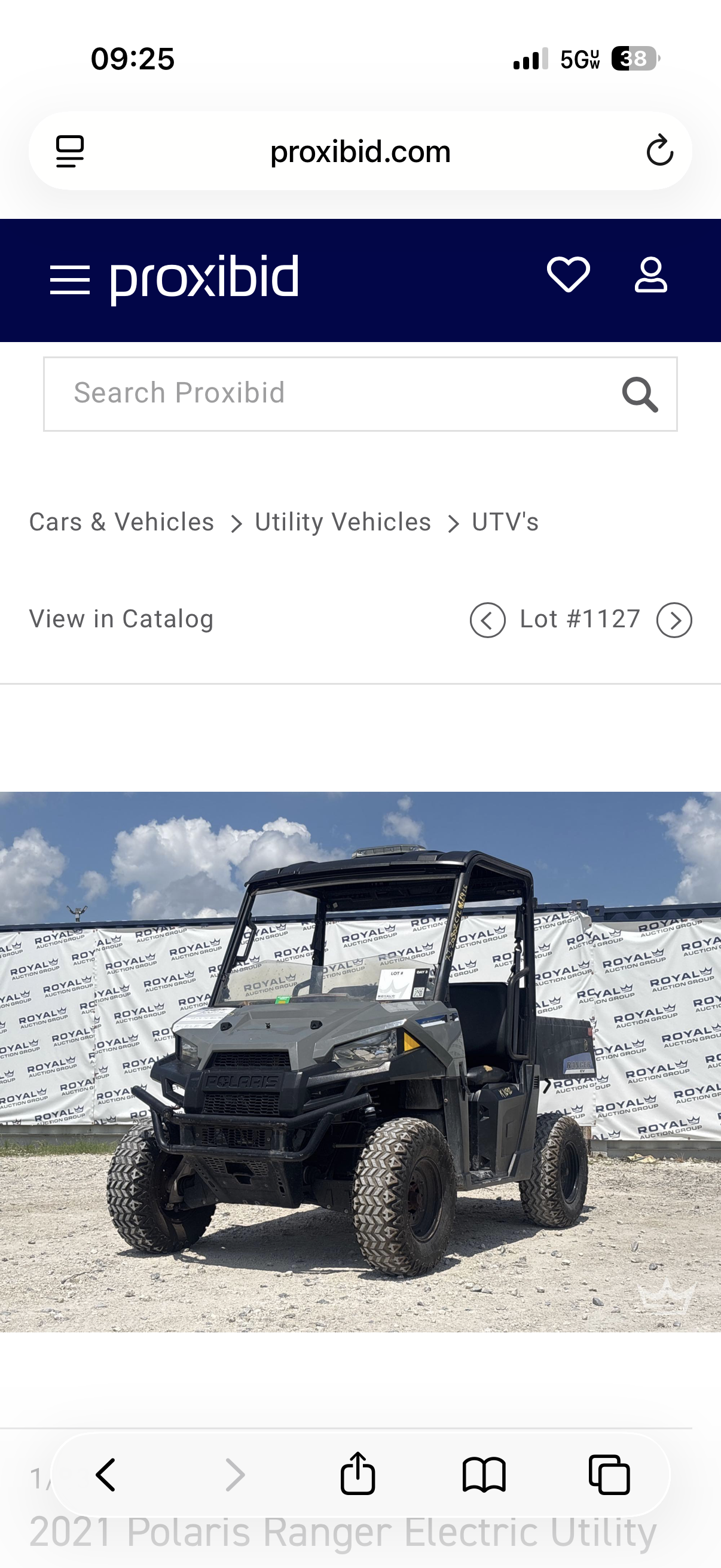This screenshot has height=1568, width=721.
Task: Share this page
Action: [358, 1474]
